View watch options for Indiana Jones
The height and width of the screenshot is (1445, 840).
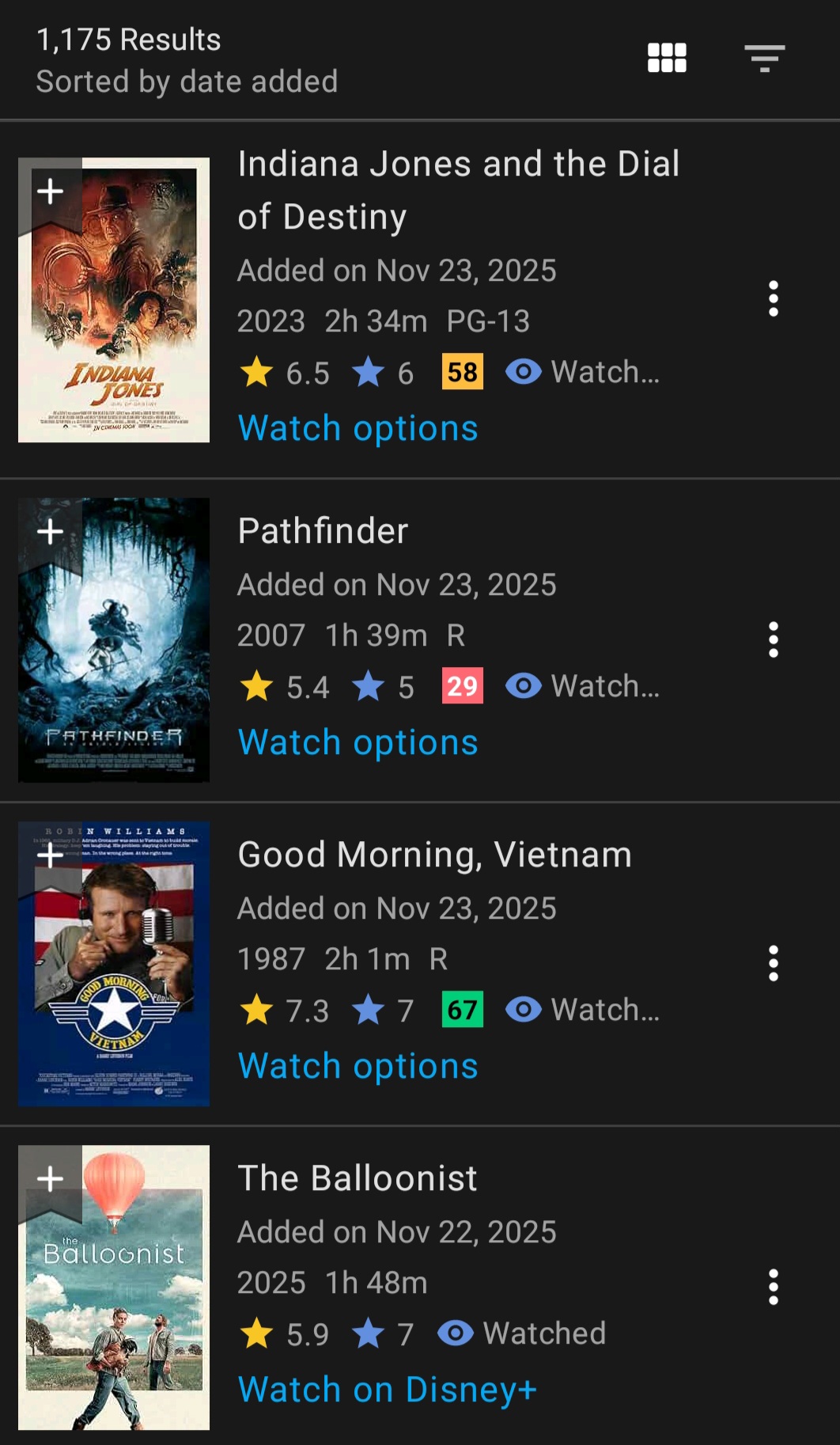pos(358,428)
